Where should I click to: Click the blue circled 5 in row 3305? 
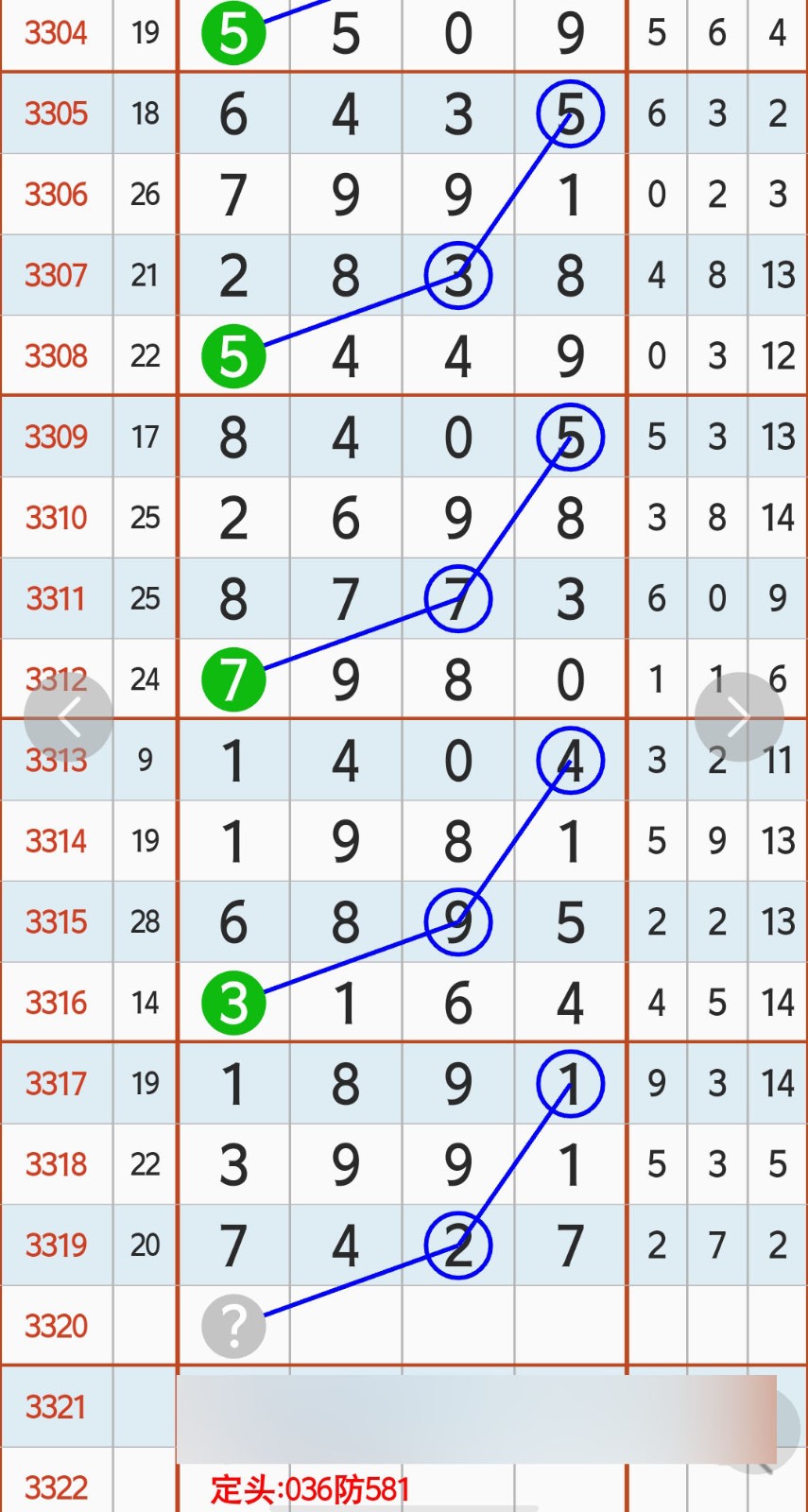click(570, 113)
